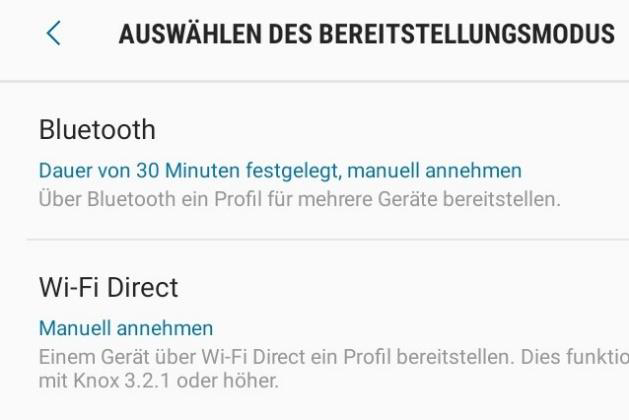The height and width of the screenshot is (420, 629).
Task: Select the Bluetooth deployment mode
Action: (x=97, y=130)
